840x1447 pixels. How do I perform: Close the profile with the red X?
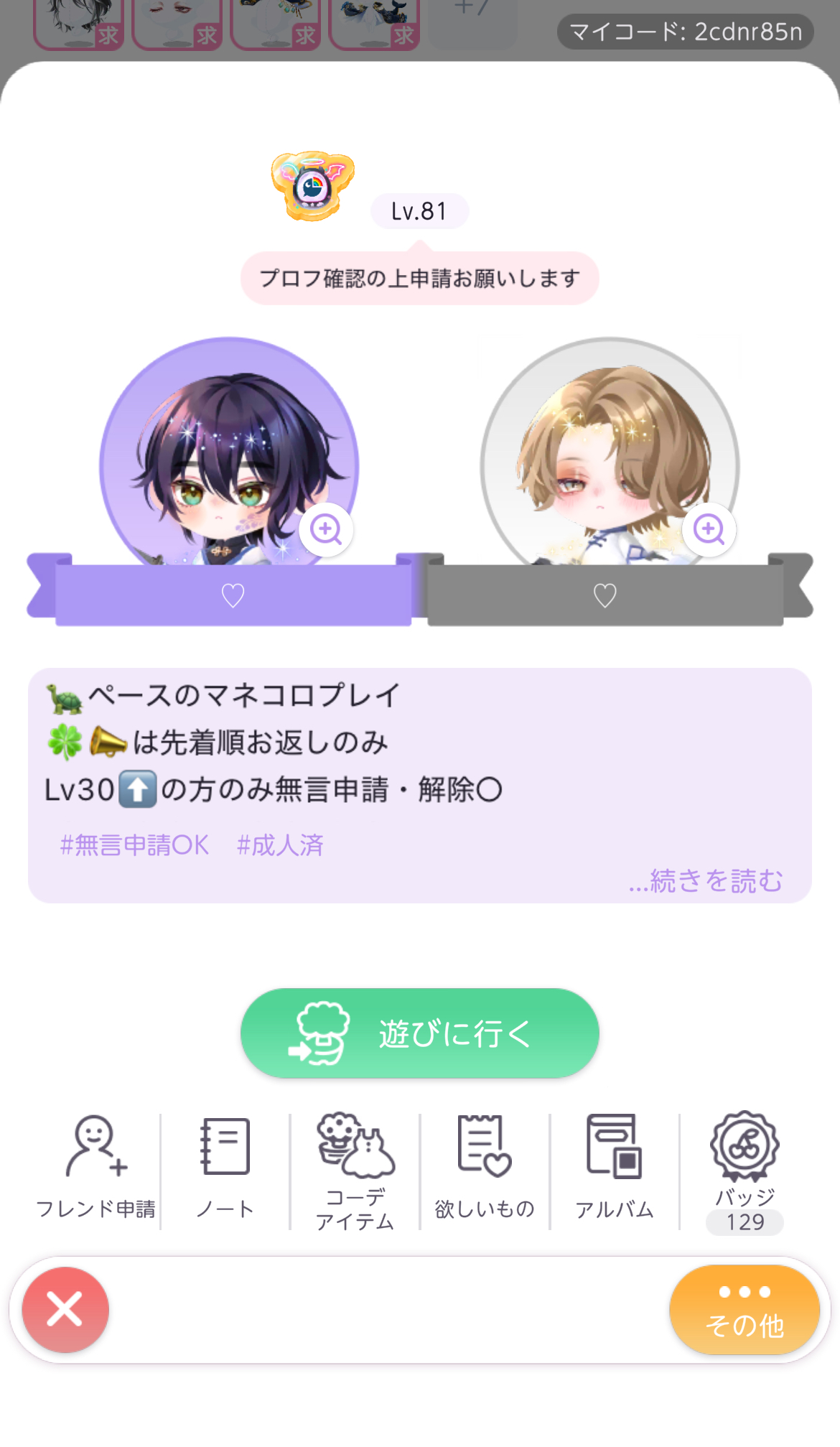65,1309
